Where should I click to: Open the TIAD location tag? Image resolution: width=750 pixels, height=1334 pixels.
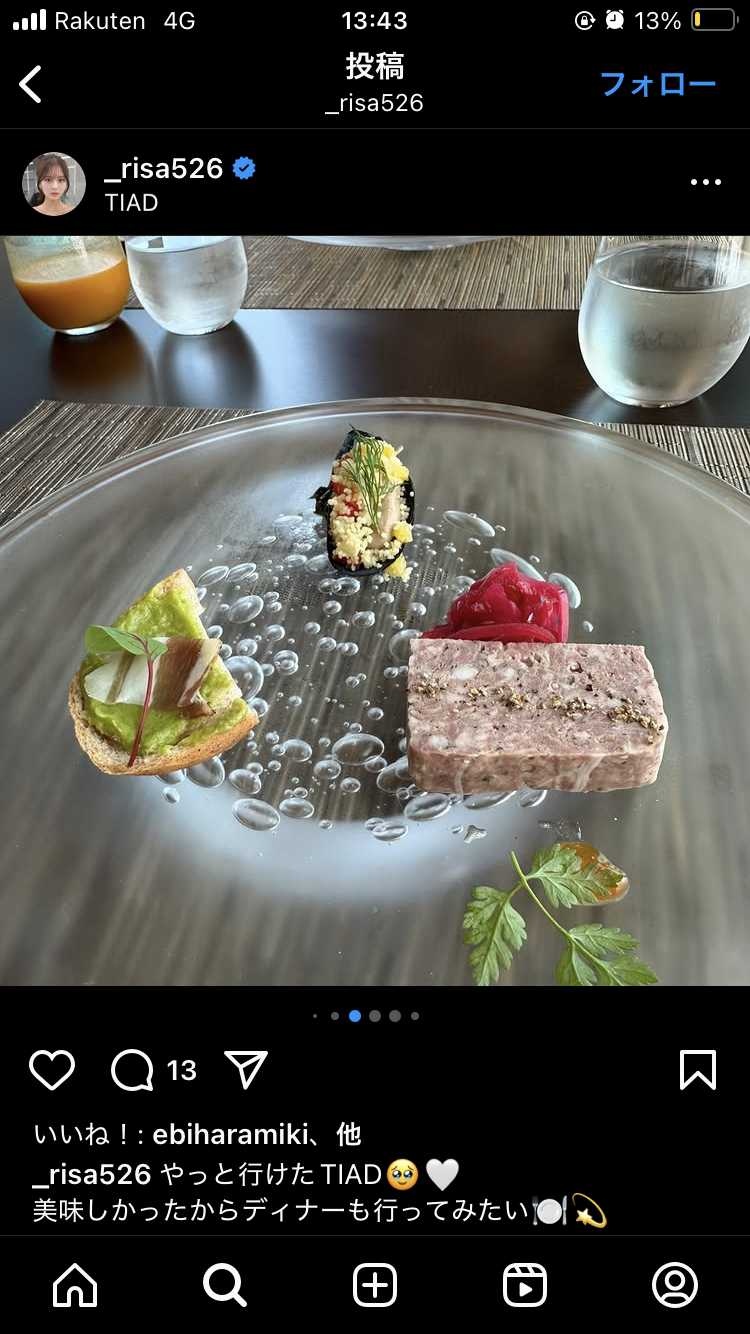point(131,203)
